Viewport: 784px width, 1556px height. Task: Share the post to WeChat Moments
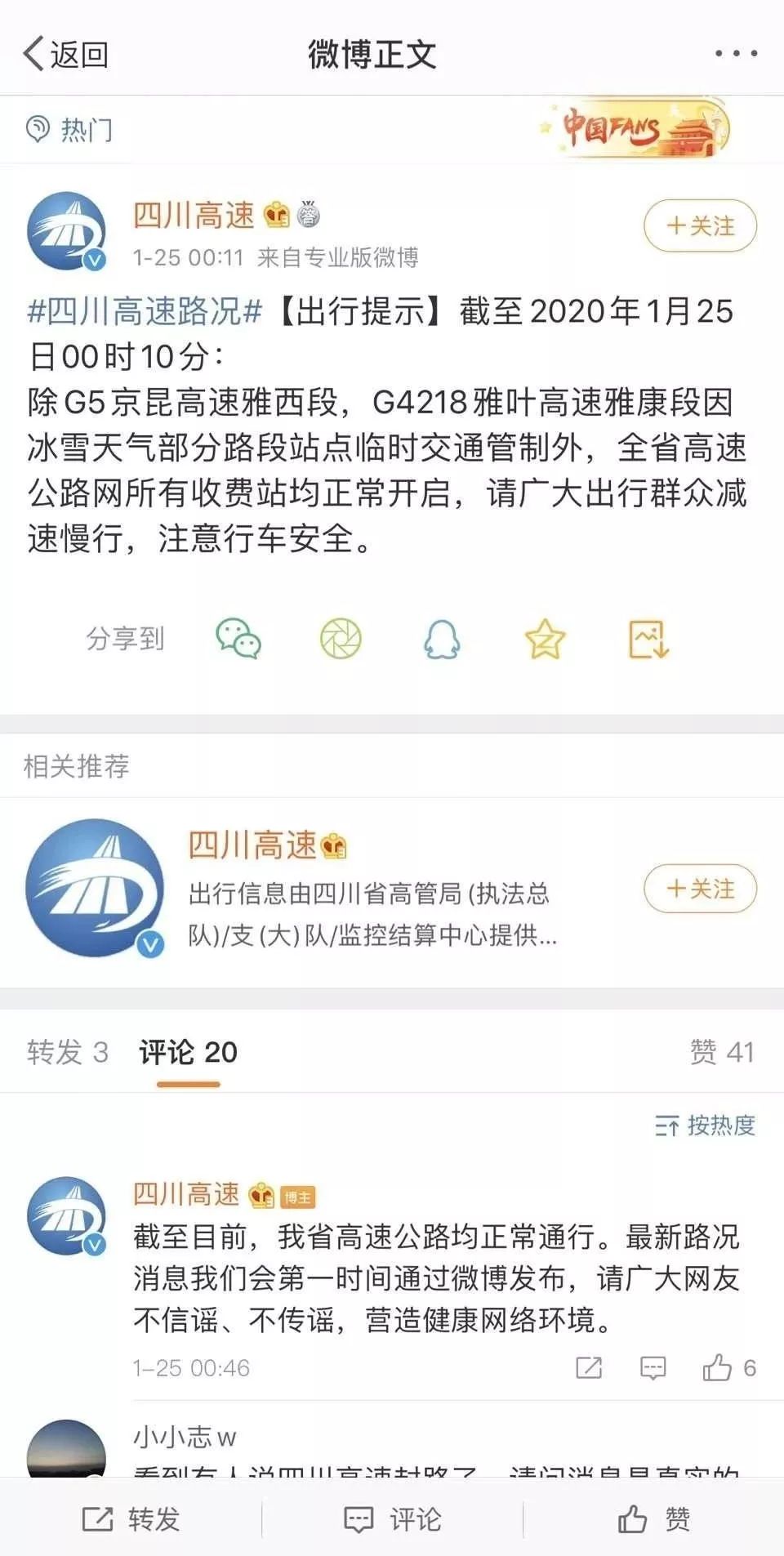tap(341, 639)
